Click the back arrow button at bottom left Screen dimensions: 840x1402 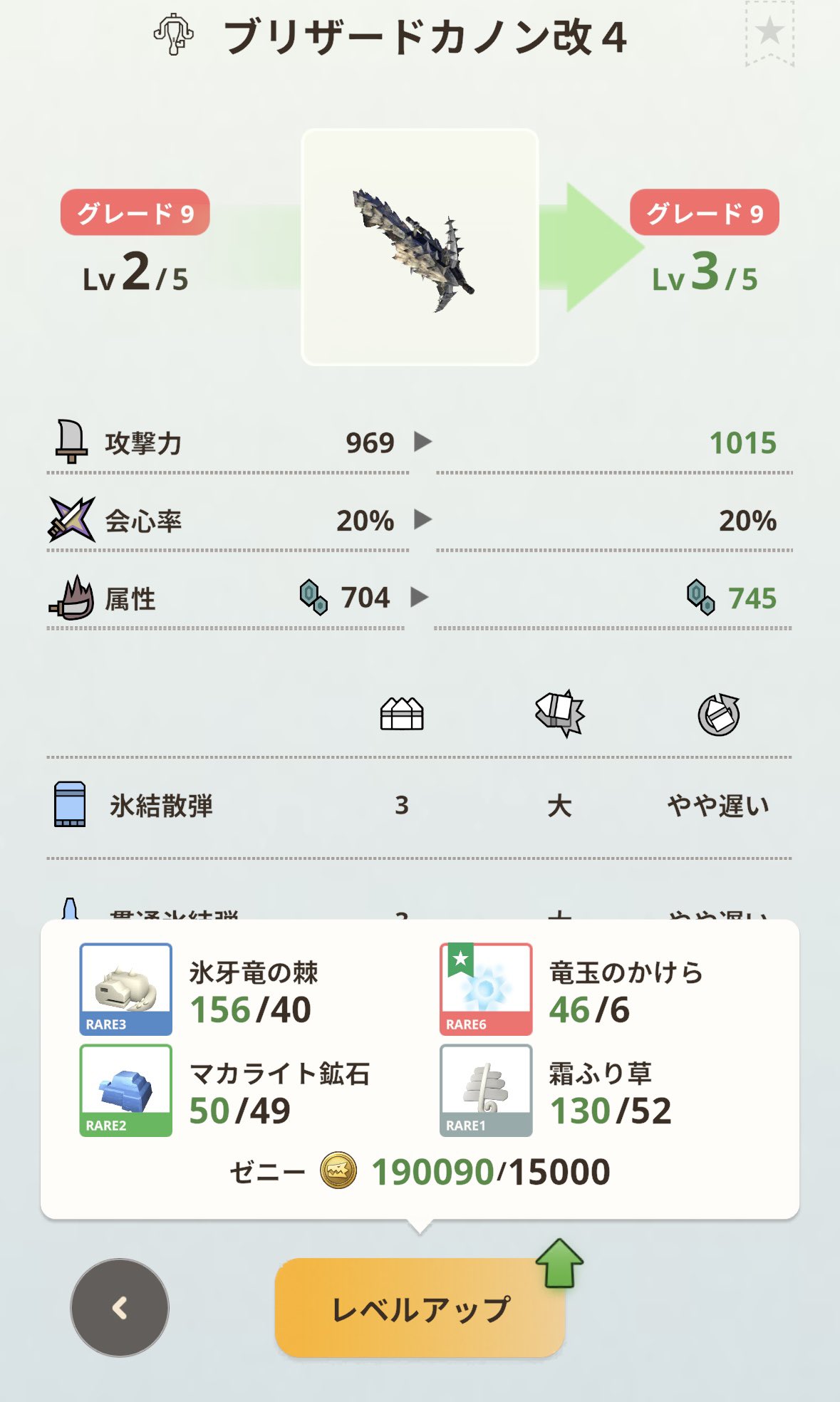119,1308
